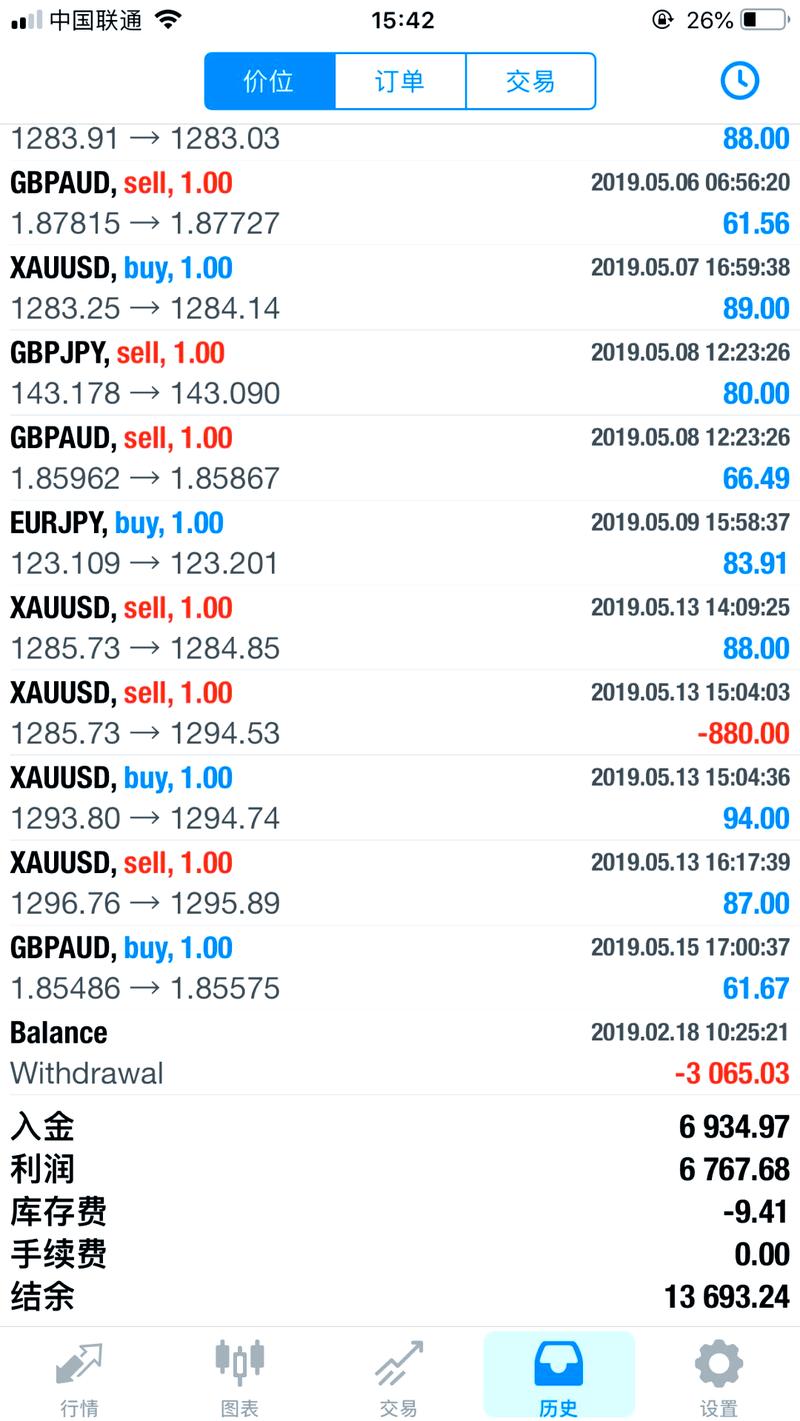Expand the GBPJPY sell trade row
The width and height of the screenshot is (800, 1421).
(400, 373)
